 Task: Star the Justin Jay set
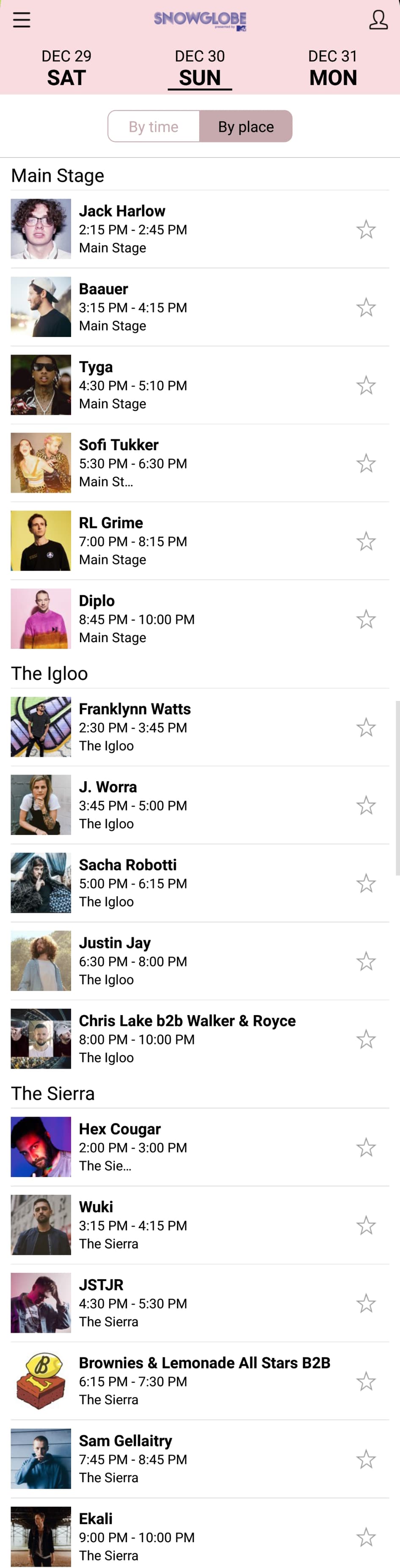click(x=366, y=961)
